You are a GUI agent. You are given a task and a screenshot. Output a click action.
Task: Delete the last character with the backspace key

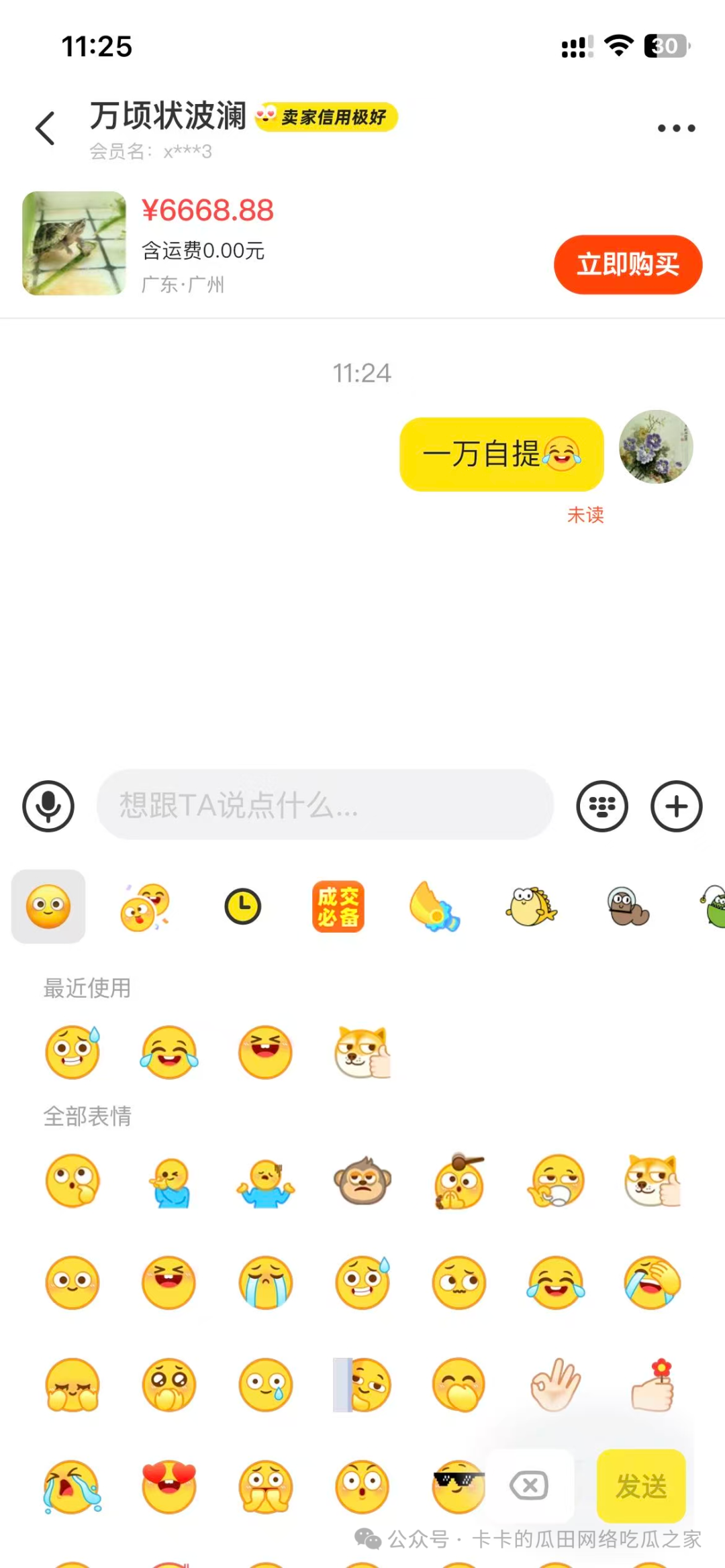pyautogui.click(x=530, y=1486)
